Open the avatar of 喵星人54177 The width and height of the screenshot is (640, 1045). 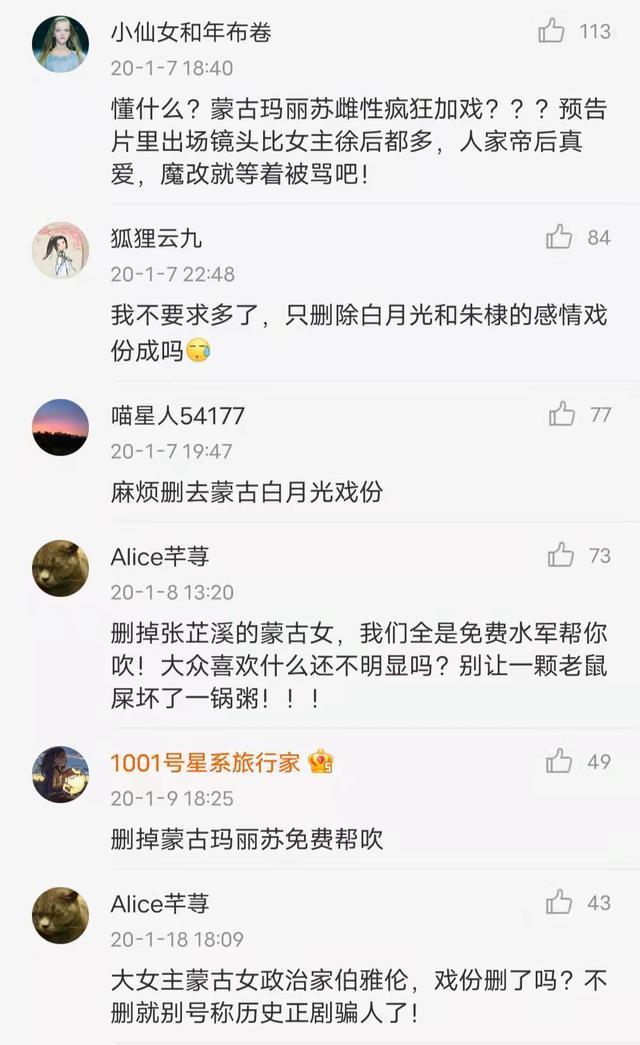click(x=60, y=427)
